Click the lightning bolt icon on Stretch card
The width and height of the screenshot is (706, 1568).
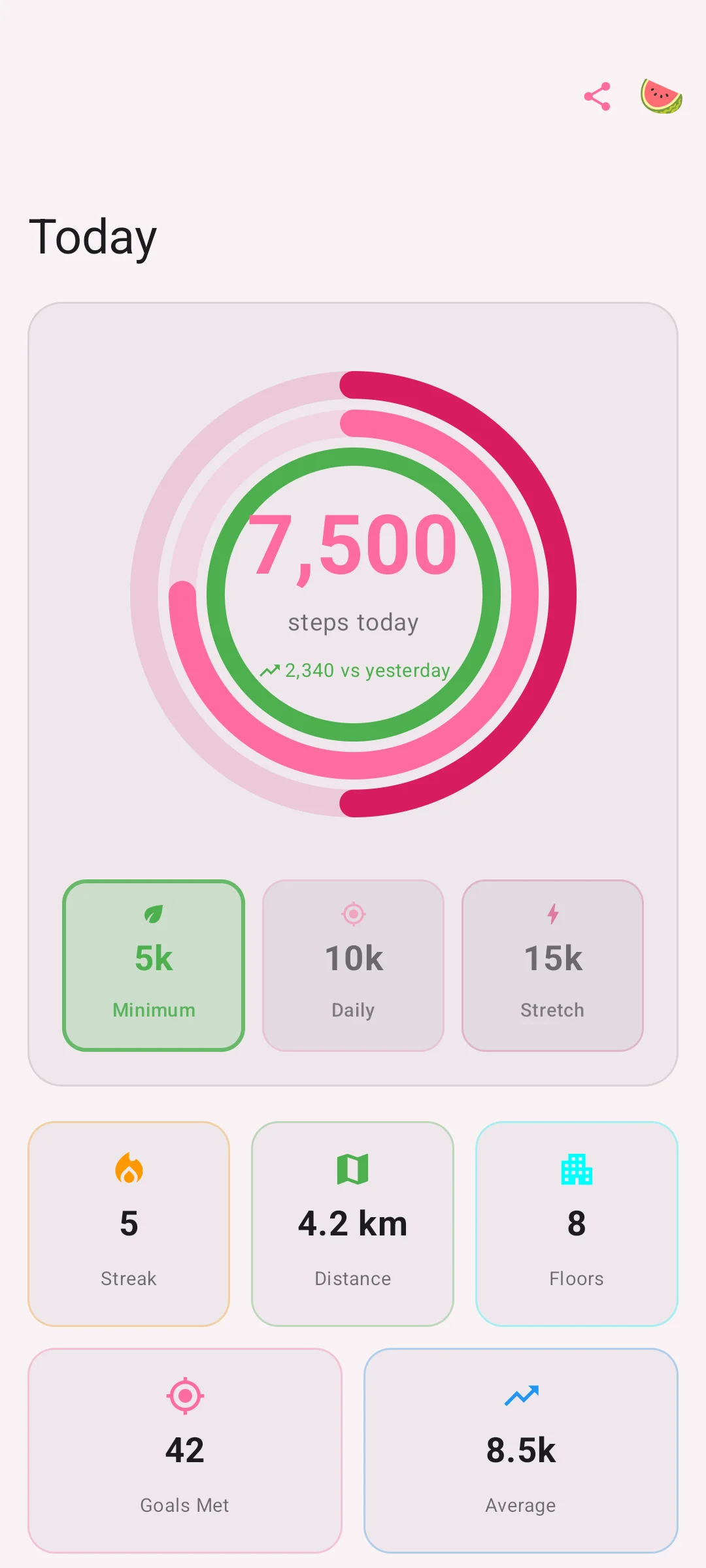552,914
